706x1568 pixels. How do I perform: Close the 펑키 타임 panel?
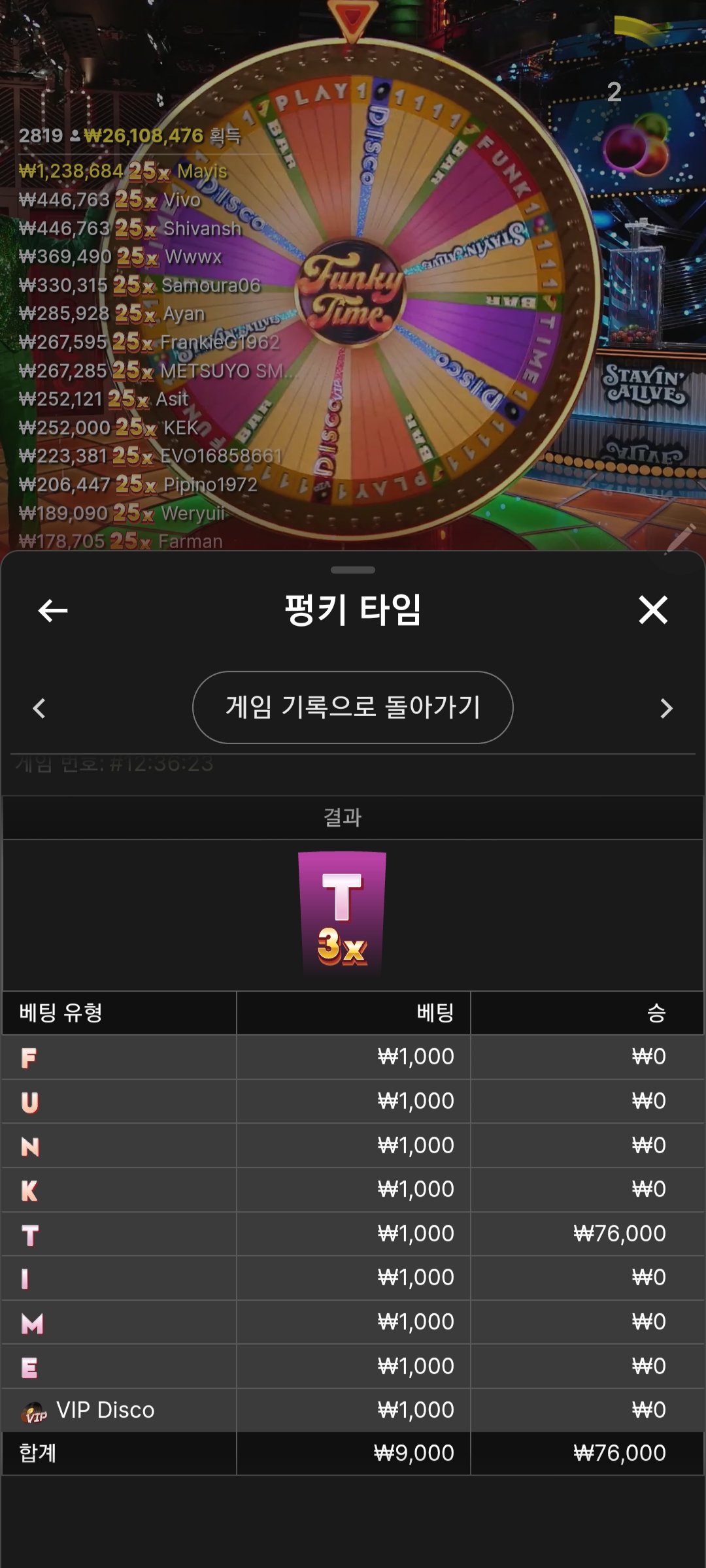coord(652,610)
